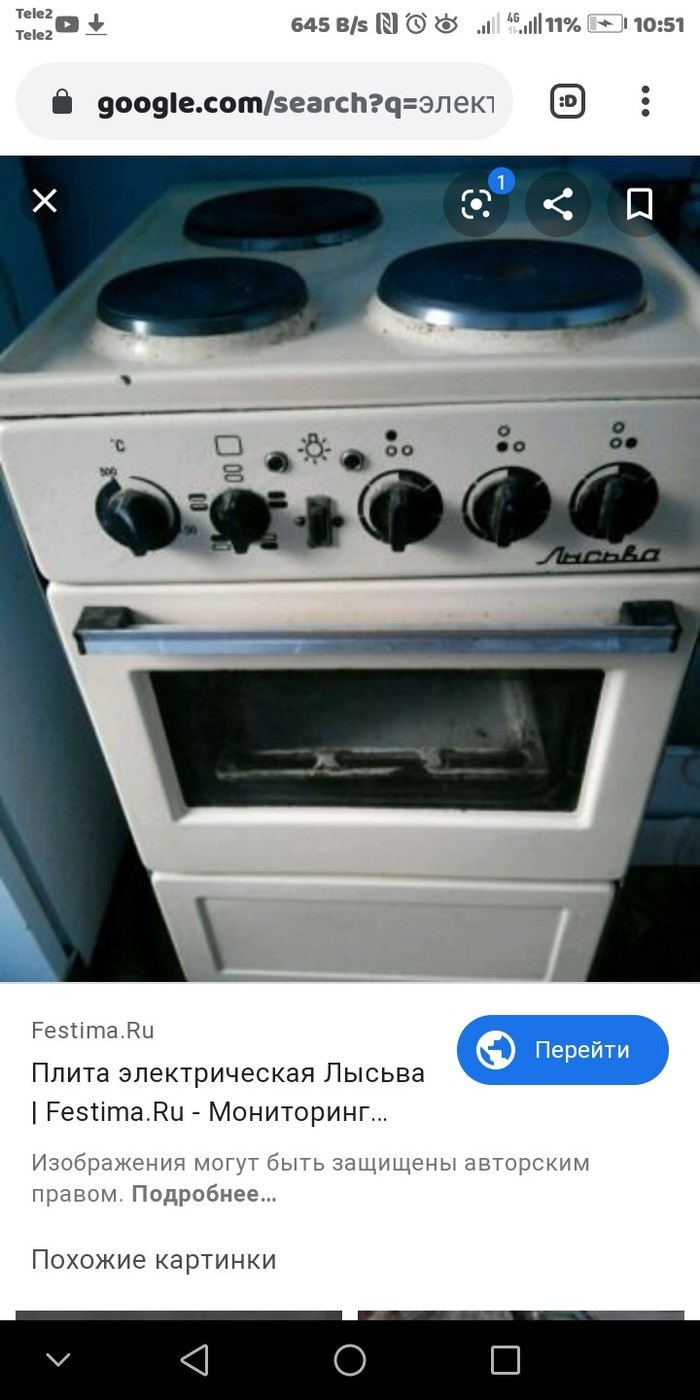Search this image with Google Lens

pos(477,204)
